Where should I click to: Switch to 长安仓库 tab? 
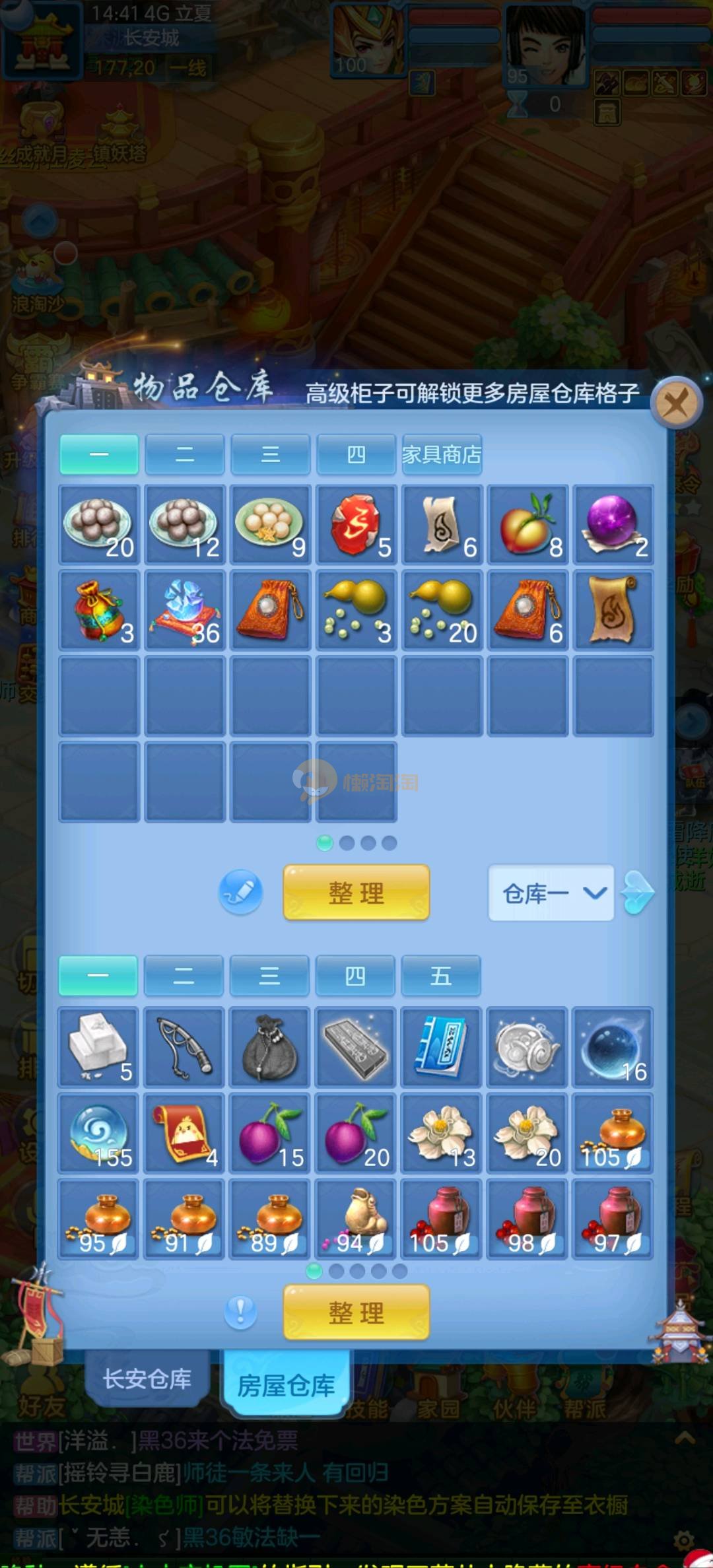point(147,1379)
